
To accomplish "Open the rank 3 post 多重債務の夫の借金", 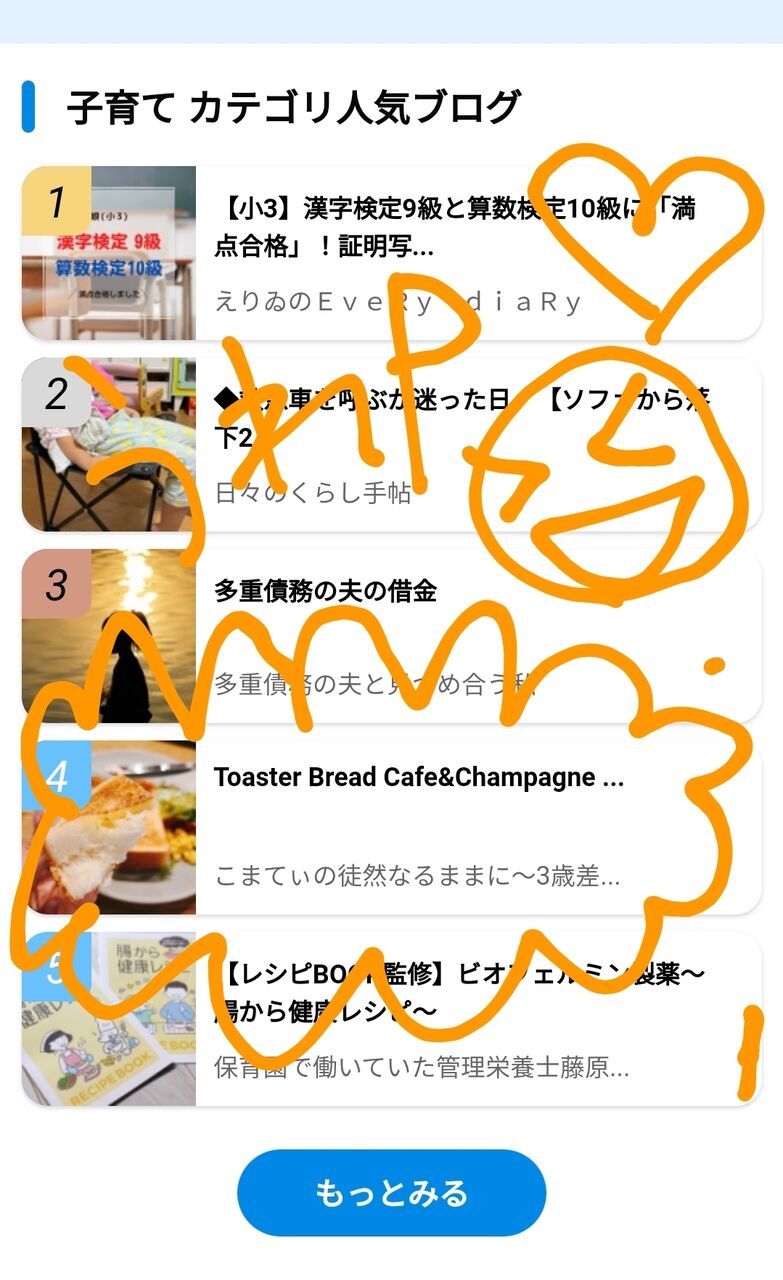I will 391,636.
